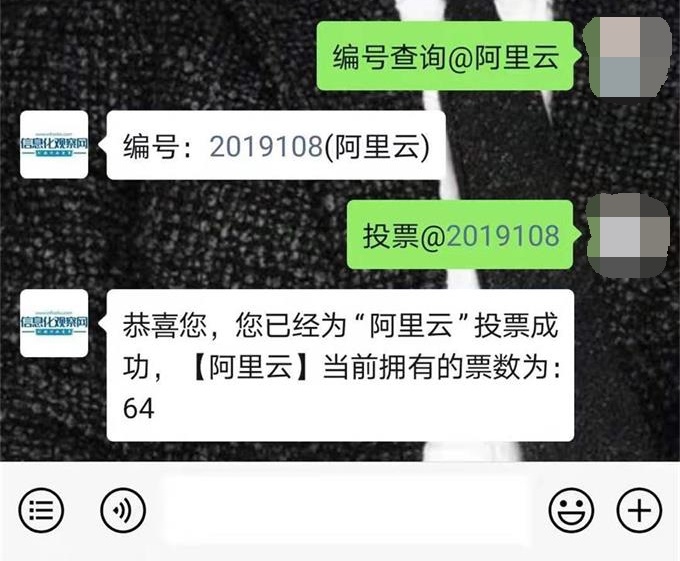
Task: Open the 2019108 link in the 投票 message
Action: point(502,236)
